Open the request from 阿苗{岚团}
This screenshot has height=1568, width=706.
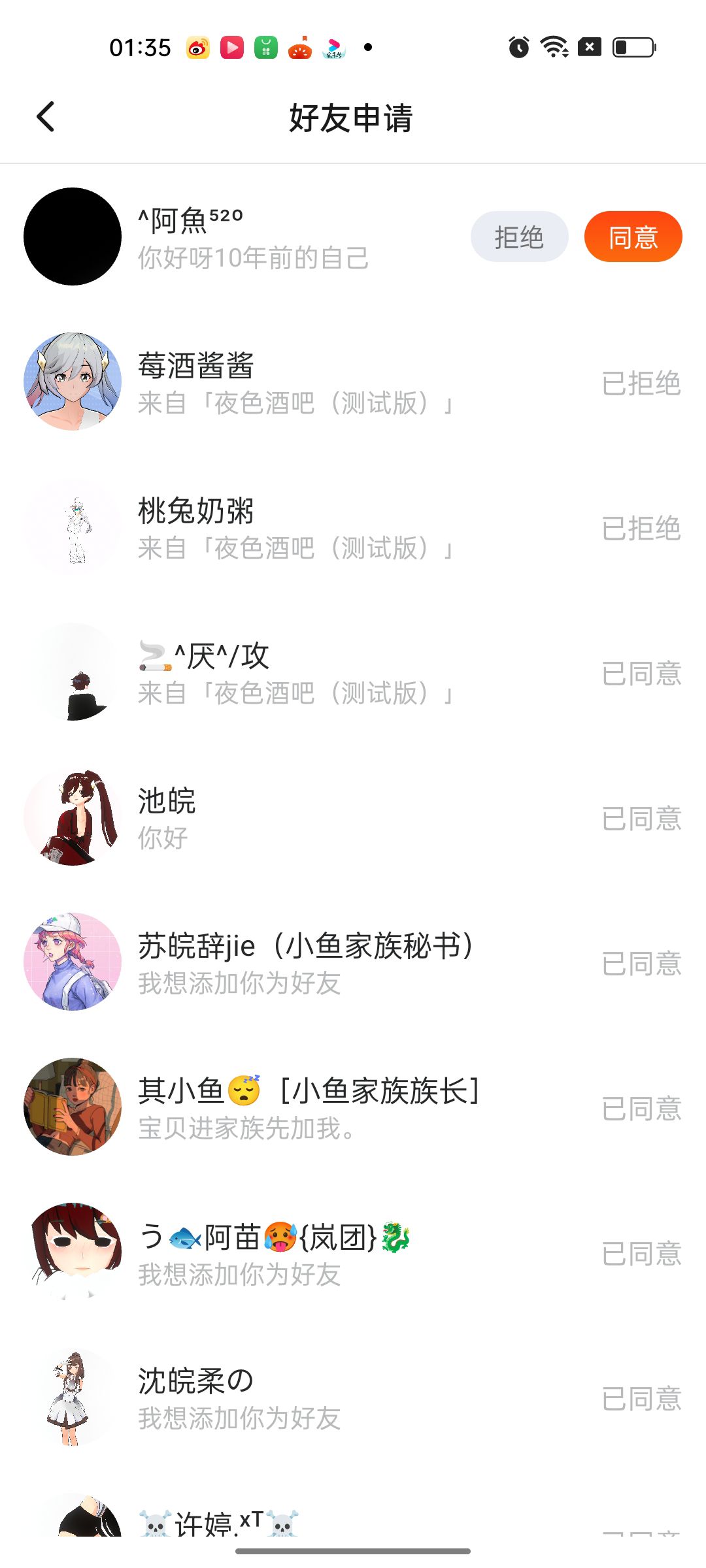point(294,1253)
